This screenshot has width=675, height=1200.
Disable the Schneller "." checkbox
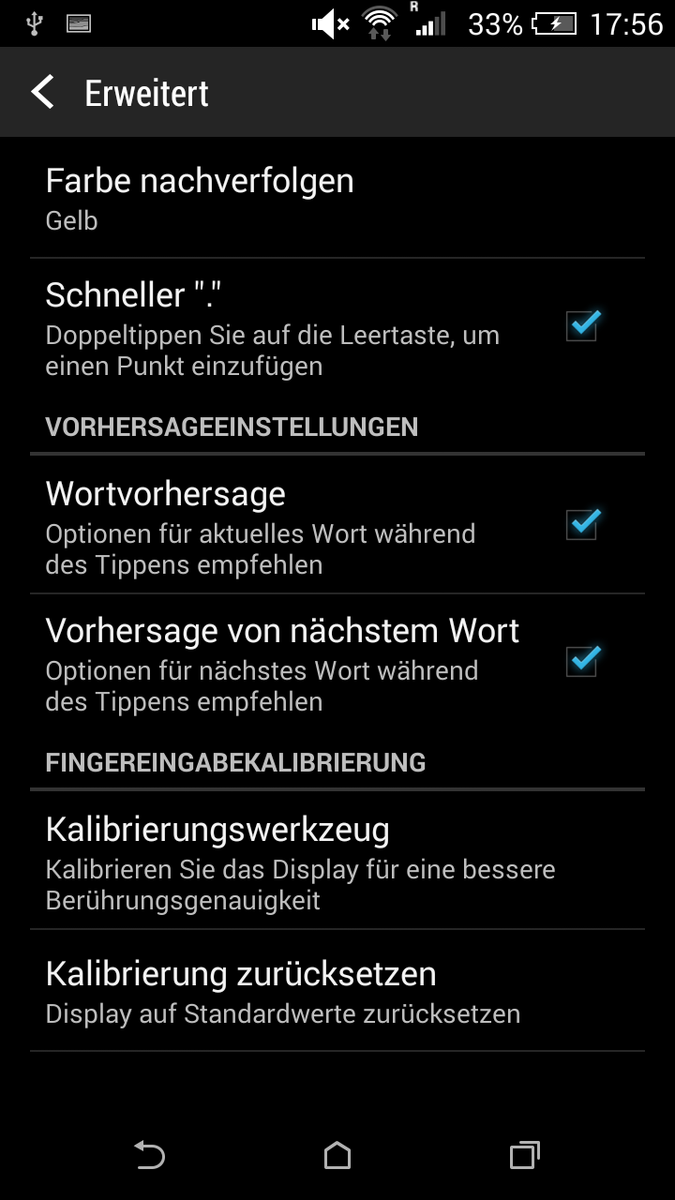tap(581, 326)
